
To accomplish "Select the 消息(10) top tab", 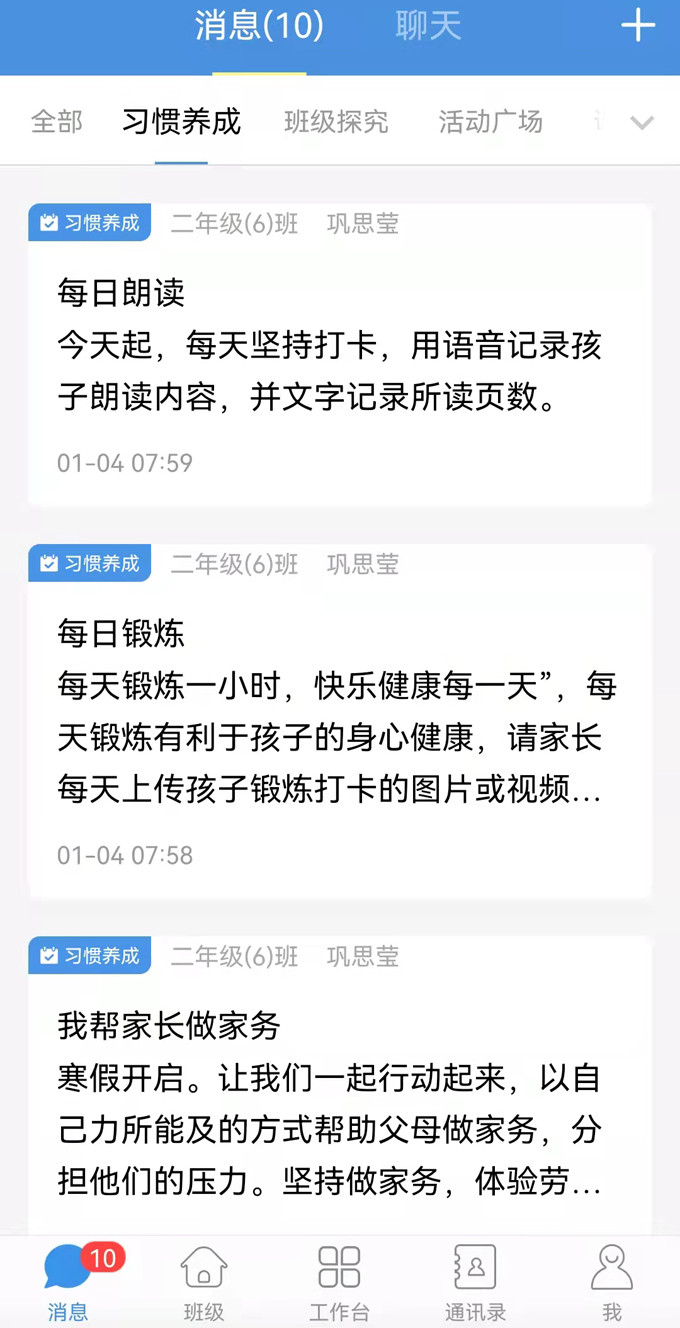I will [259, 26].
